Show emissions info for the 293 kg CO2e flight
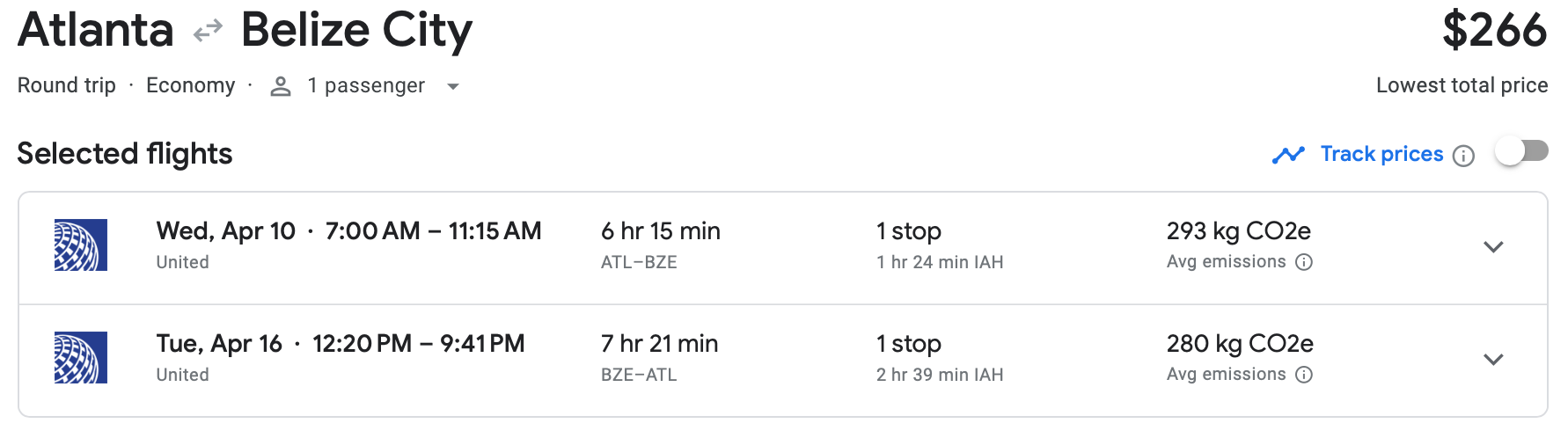The image size is (1568, 438). pyautogui.click(x=1305, y=262)
